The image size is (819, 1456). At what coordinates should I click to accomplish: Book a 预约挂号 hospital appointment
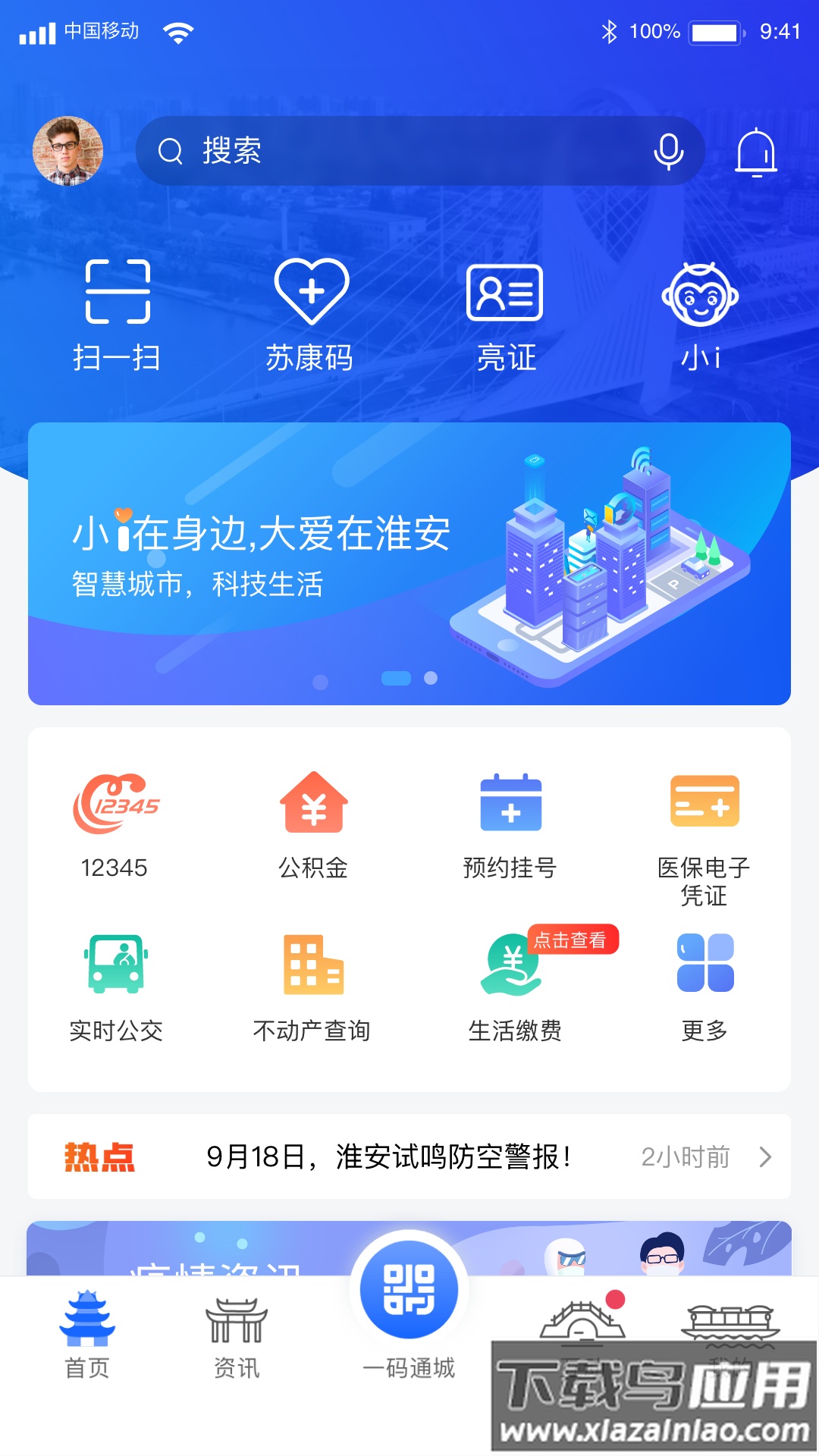click(508, 827)
